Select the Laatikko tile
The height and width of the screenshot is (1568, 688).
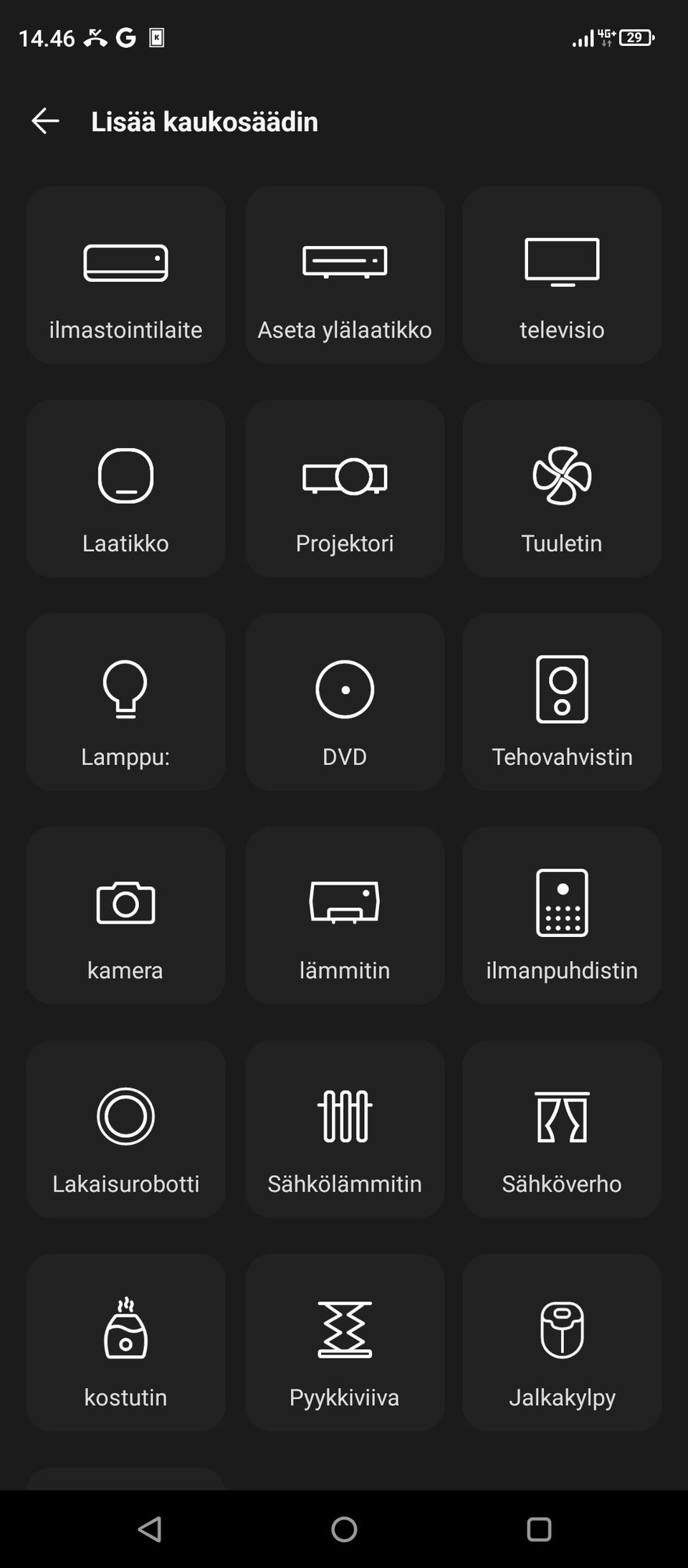click(125, 488)
